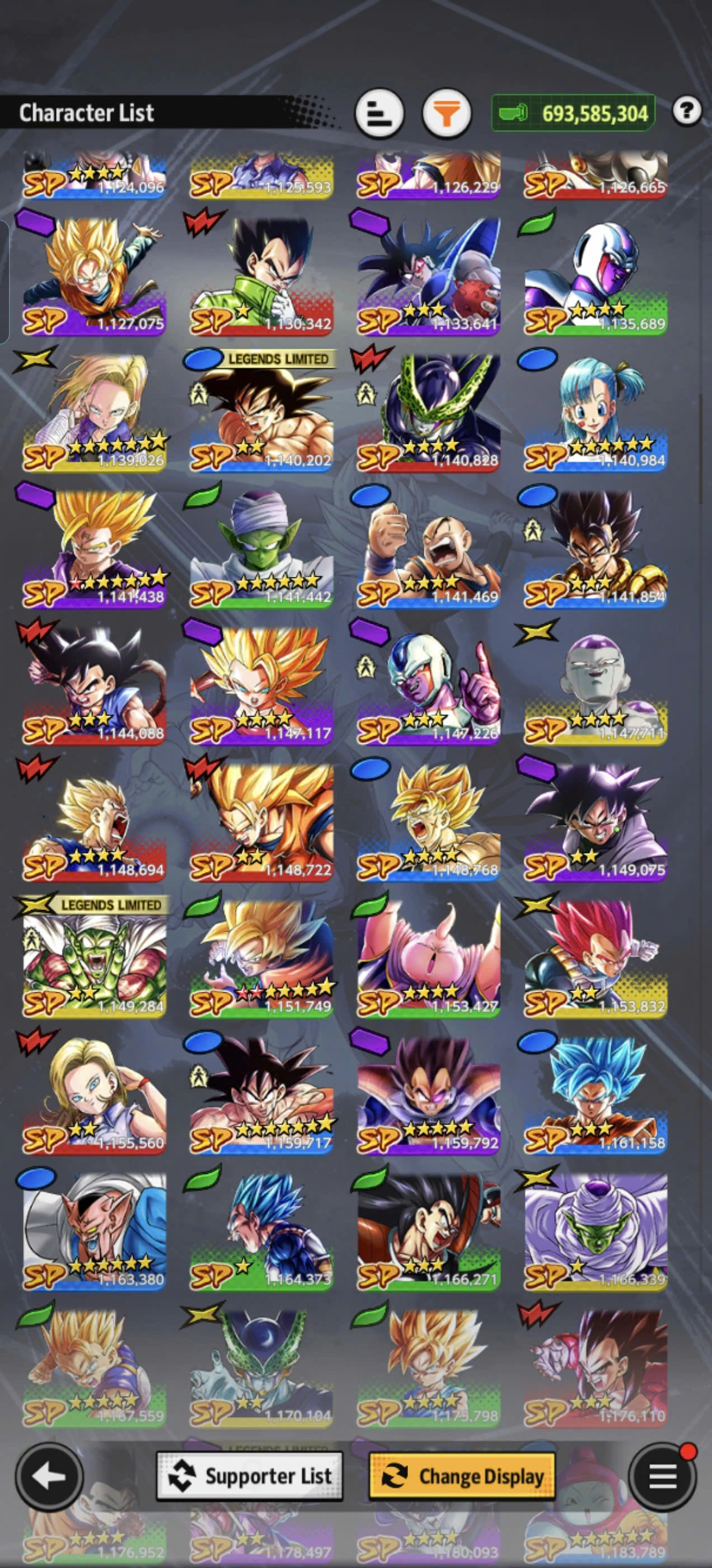The image size is (712, 1568).
Task: Tap the Change Display button
Action: [x=462, y=1476]
